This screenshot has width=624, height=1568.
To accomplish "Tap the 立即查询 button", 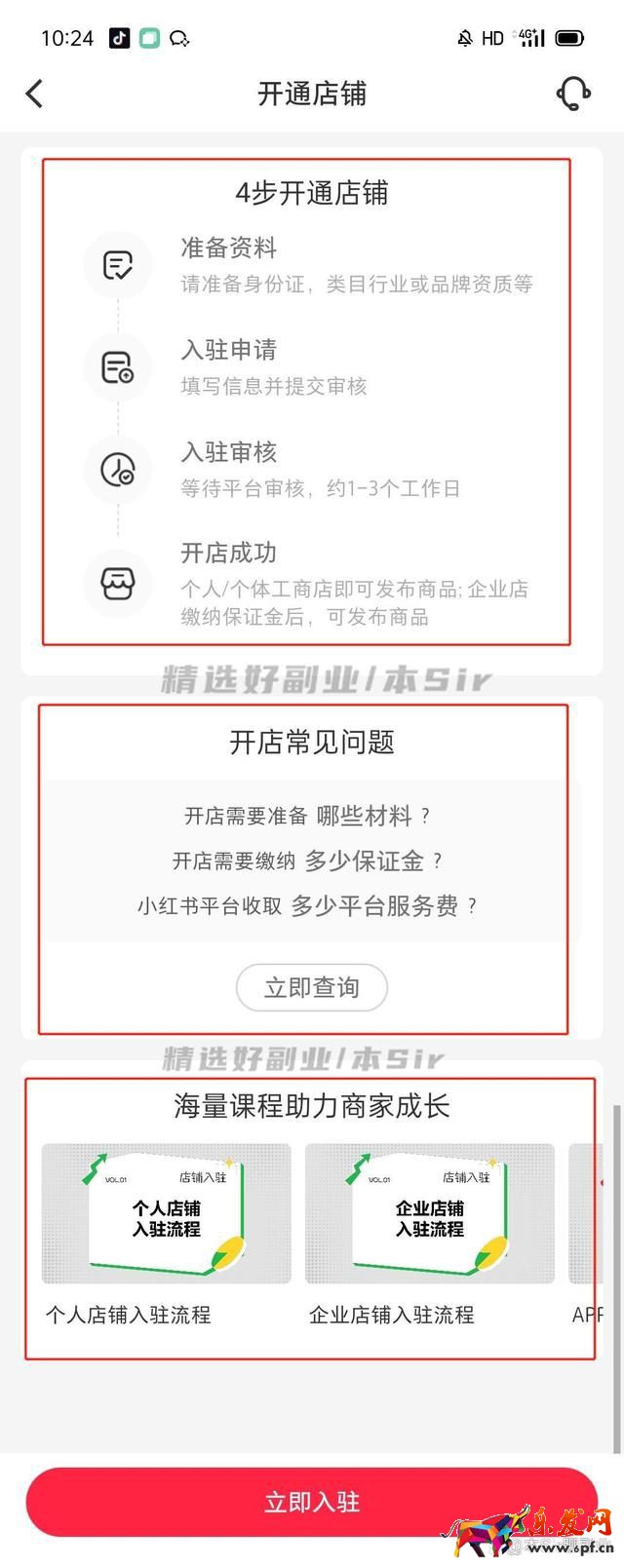I will tap(312, 987).
